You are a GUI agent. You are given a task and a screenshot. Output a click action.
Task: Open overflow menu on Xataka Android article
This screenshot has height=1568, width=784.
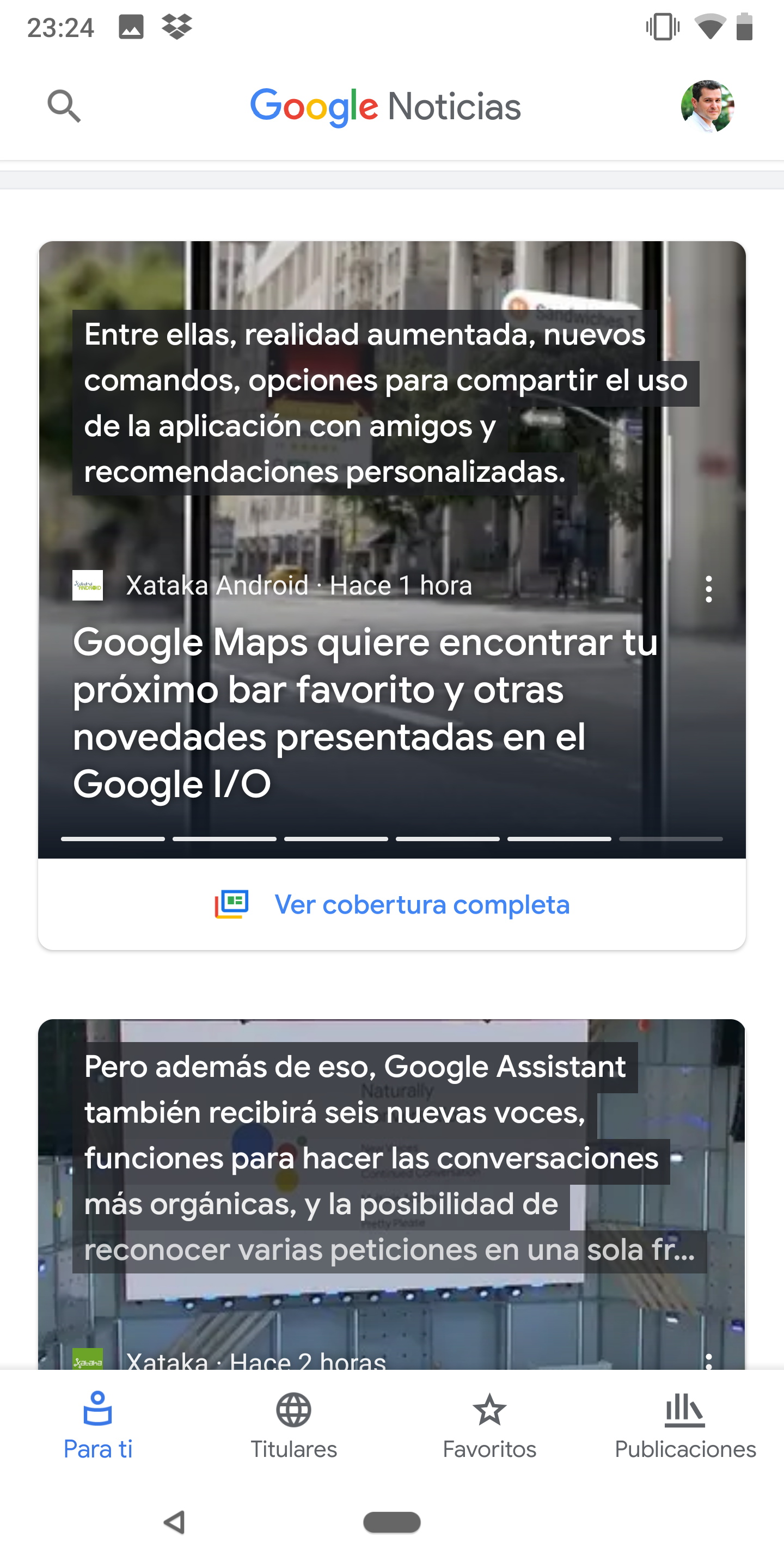coord(708,589)
